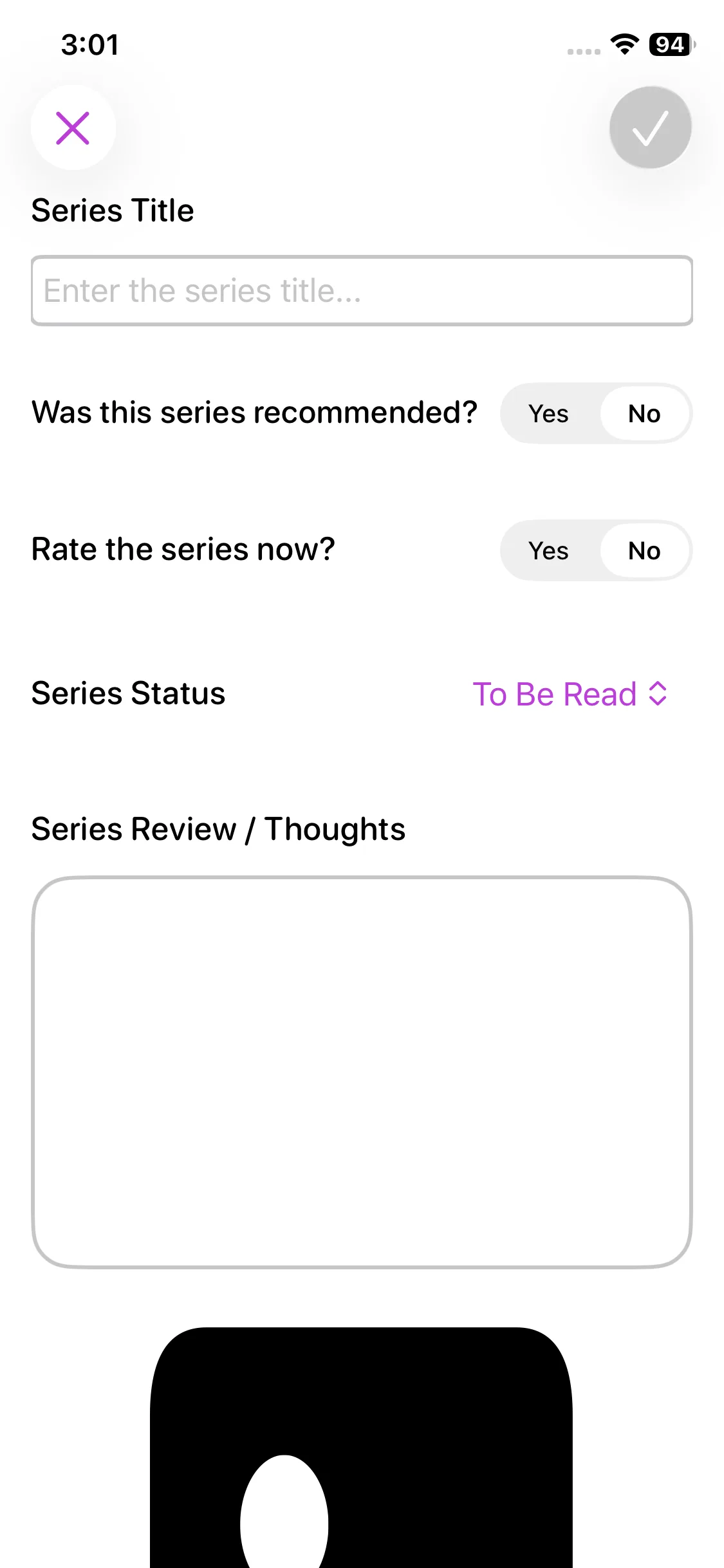Tap the Series Review / Thoughts text box

pyautogui.click(x=362, y=1072)
